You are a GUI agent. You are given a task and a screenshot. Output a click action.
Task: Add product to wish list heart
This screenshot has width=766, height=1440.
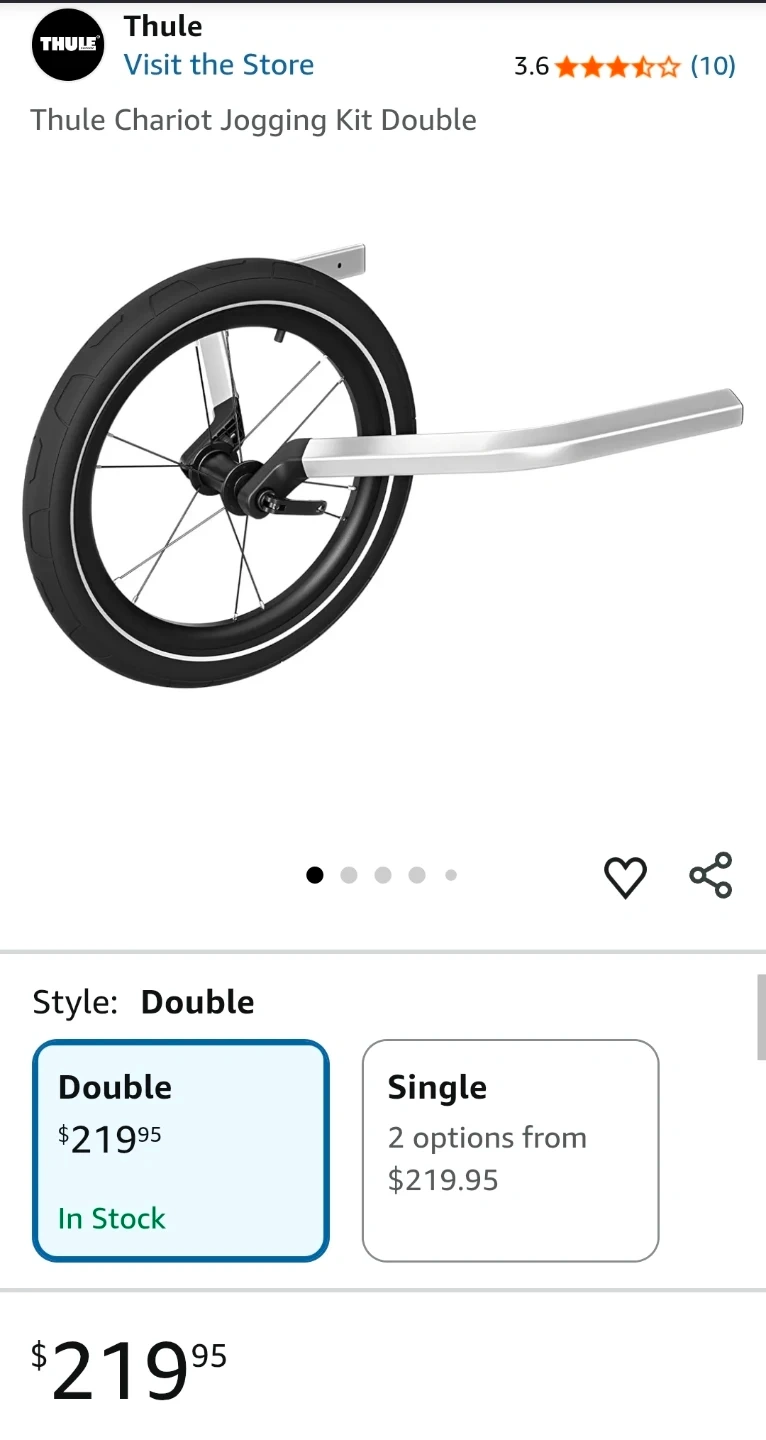(x=625, y=877)
